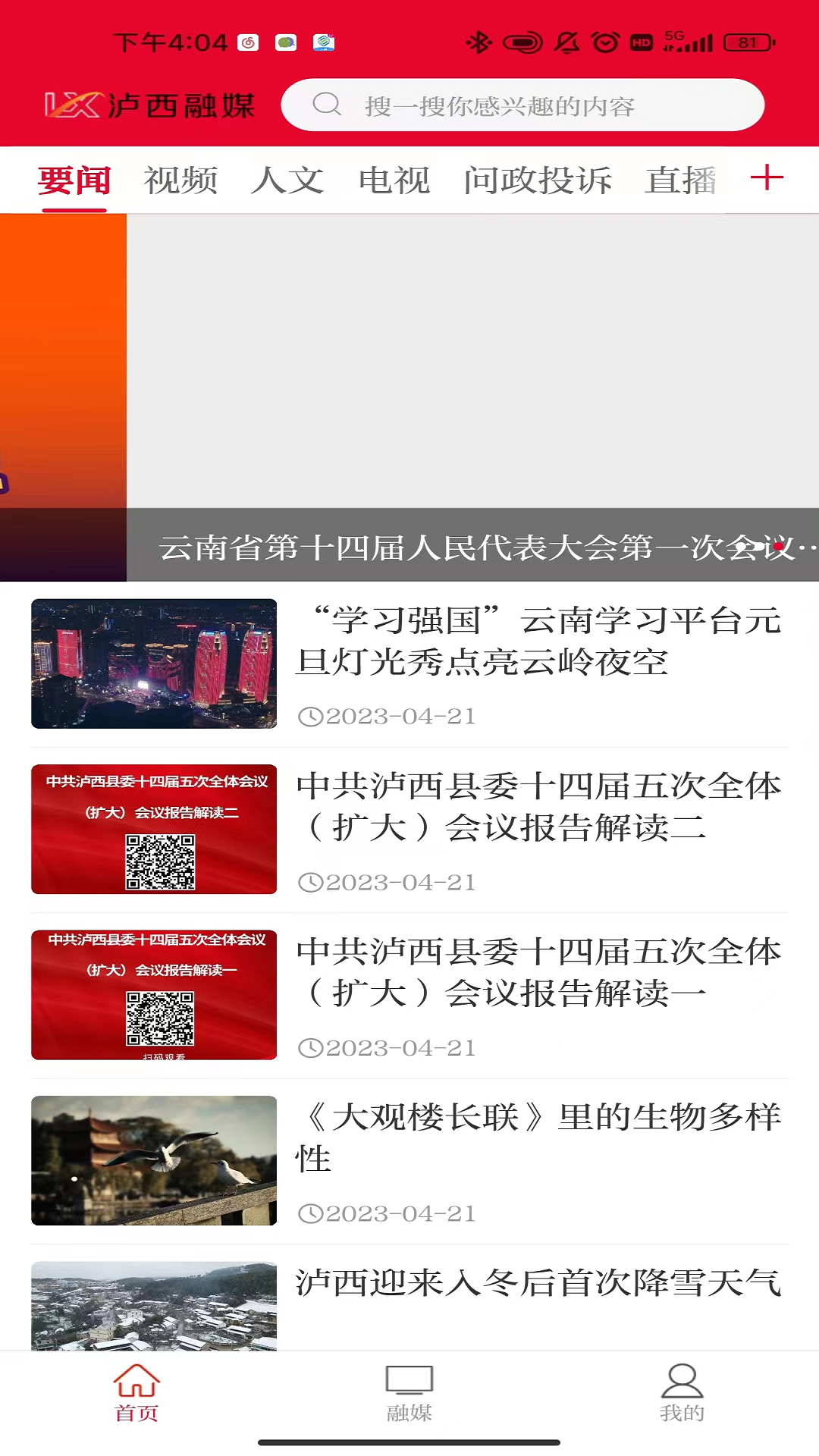Click the magnifier icon in the search bar

328,105
